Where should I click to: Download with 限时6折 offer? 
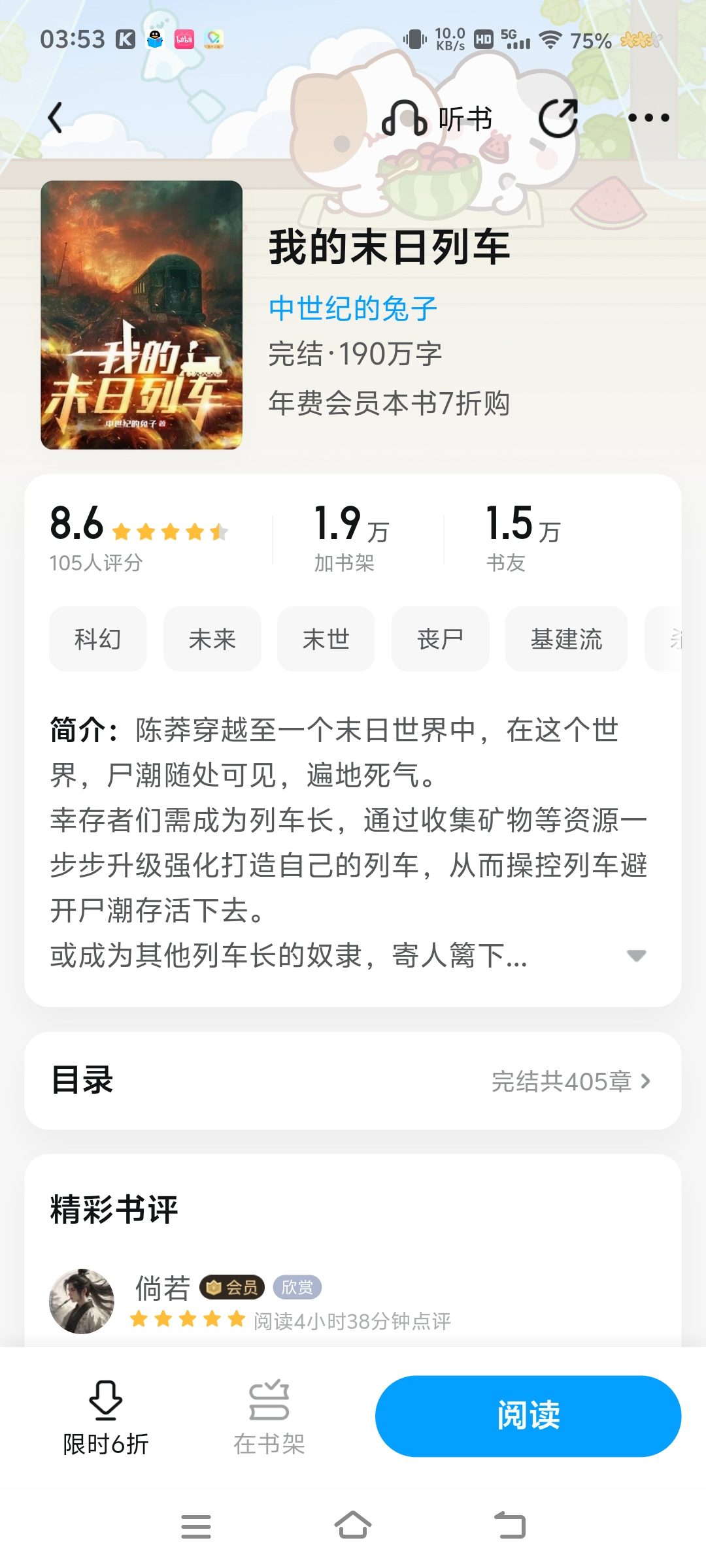click(x=105, y=1416)
